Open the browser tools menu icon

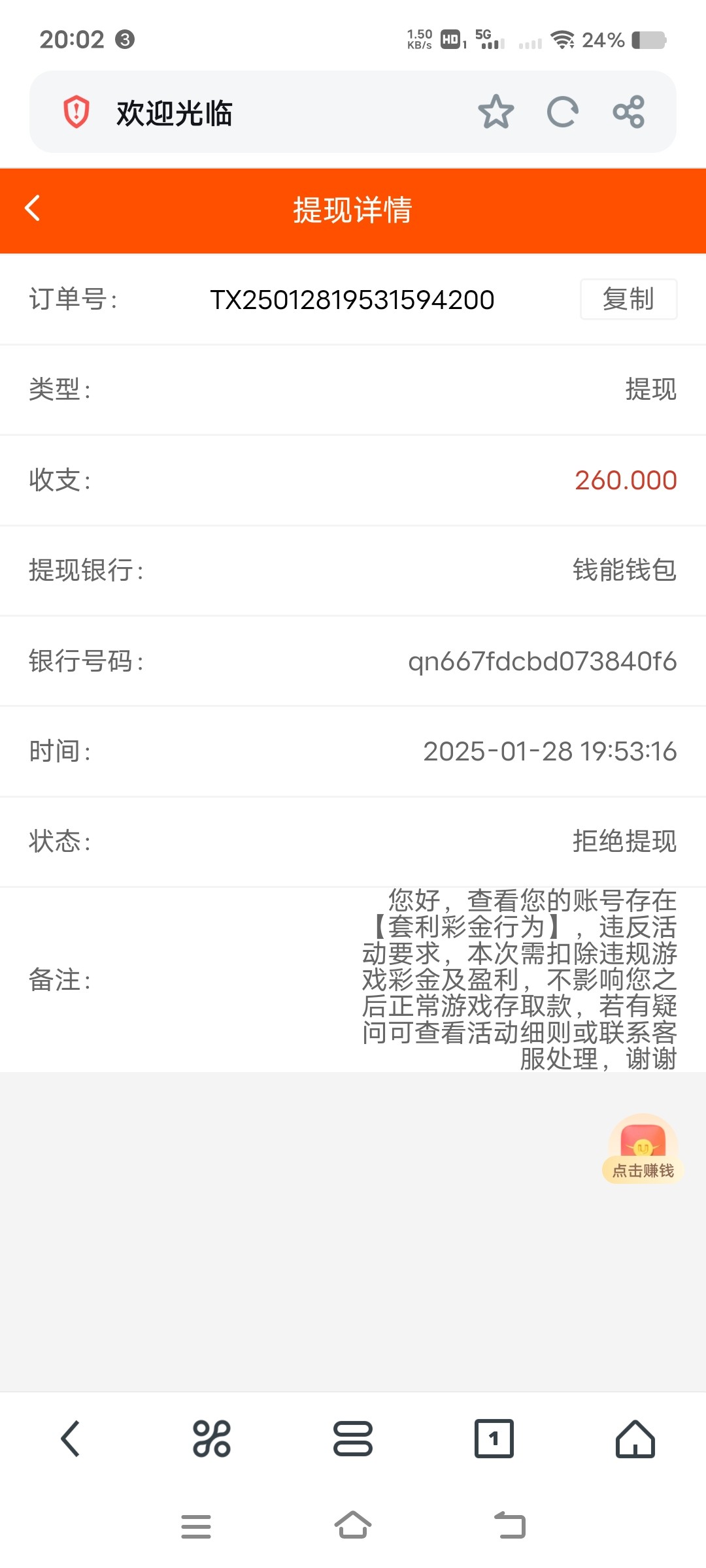tap(212, 1439)
